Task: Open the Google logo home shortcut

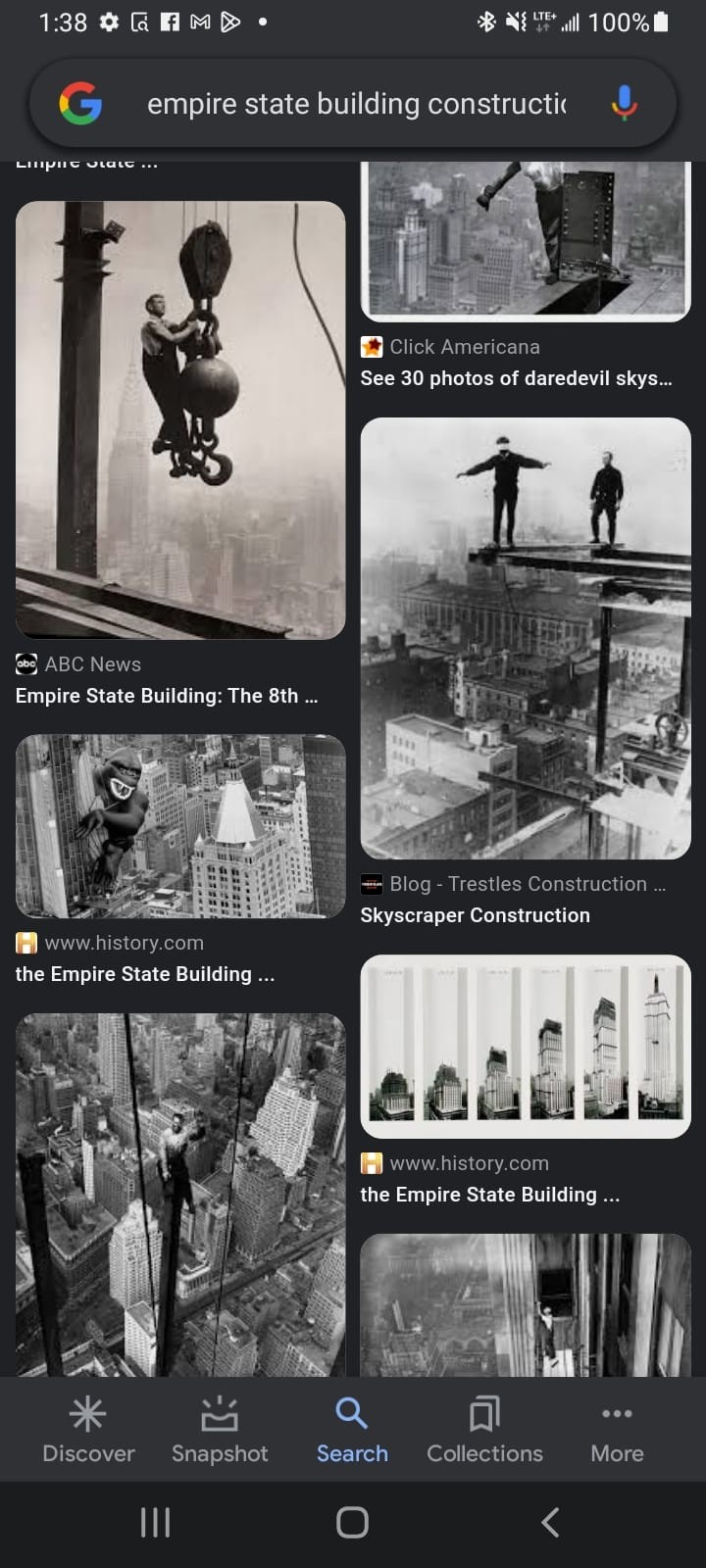Action: click(80, 103)
